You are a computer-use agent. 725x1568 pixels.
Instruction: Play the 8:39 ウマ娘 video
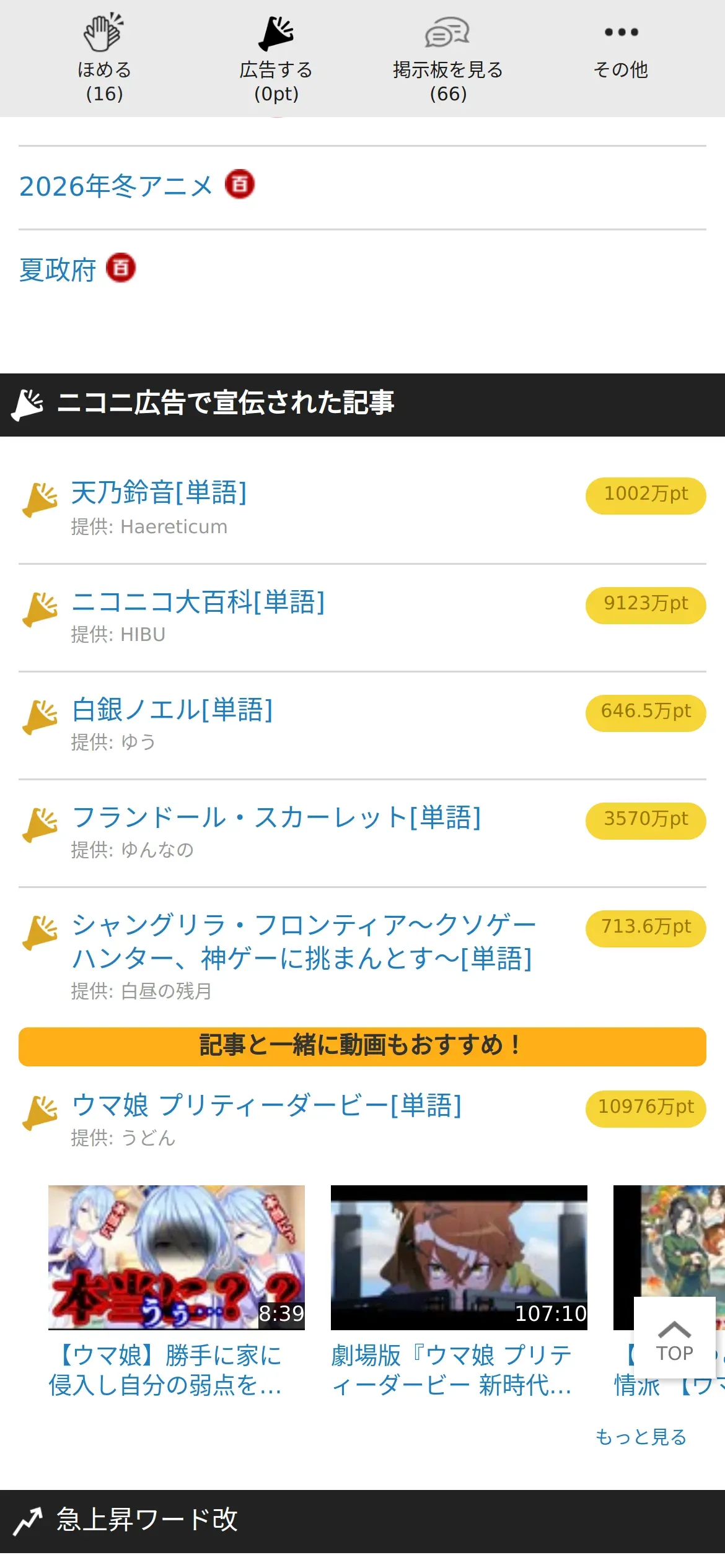click(177, 1257)
